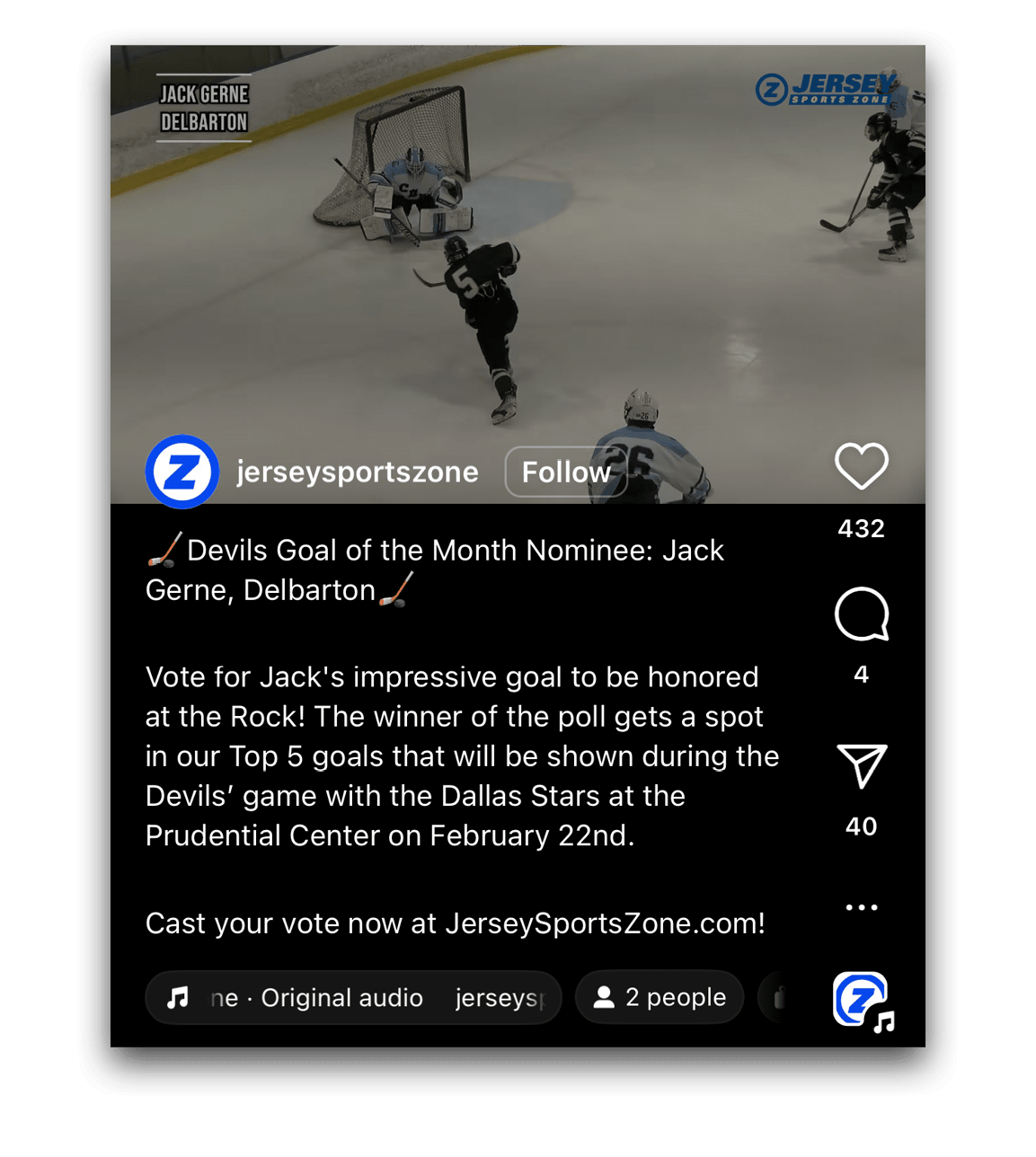The image size is (1036, 1157).
Task: Follow jerseysportszone
Action: point(565,473)
